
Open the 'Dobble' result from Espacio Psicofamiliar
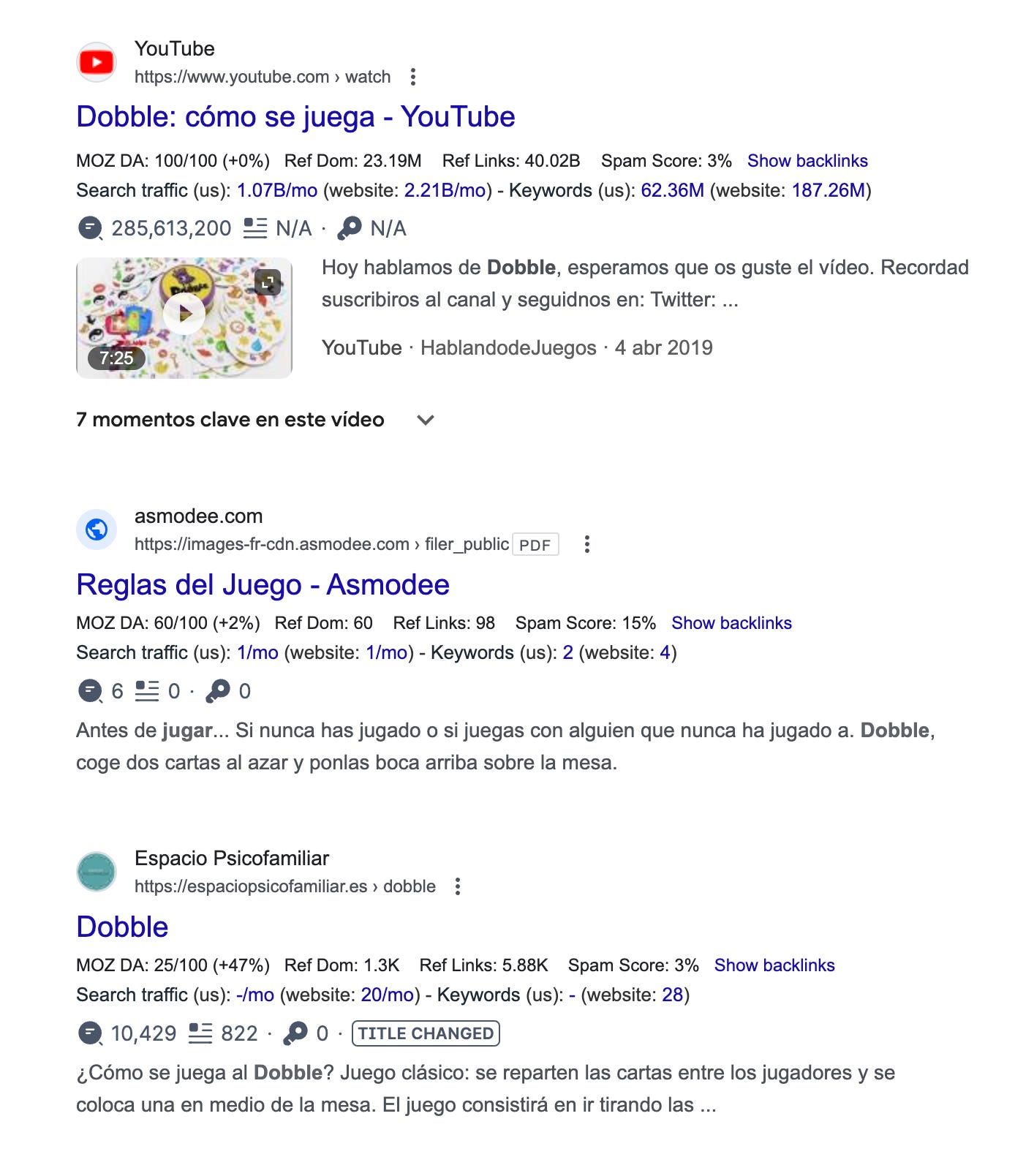122,927
